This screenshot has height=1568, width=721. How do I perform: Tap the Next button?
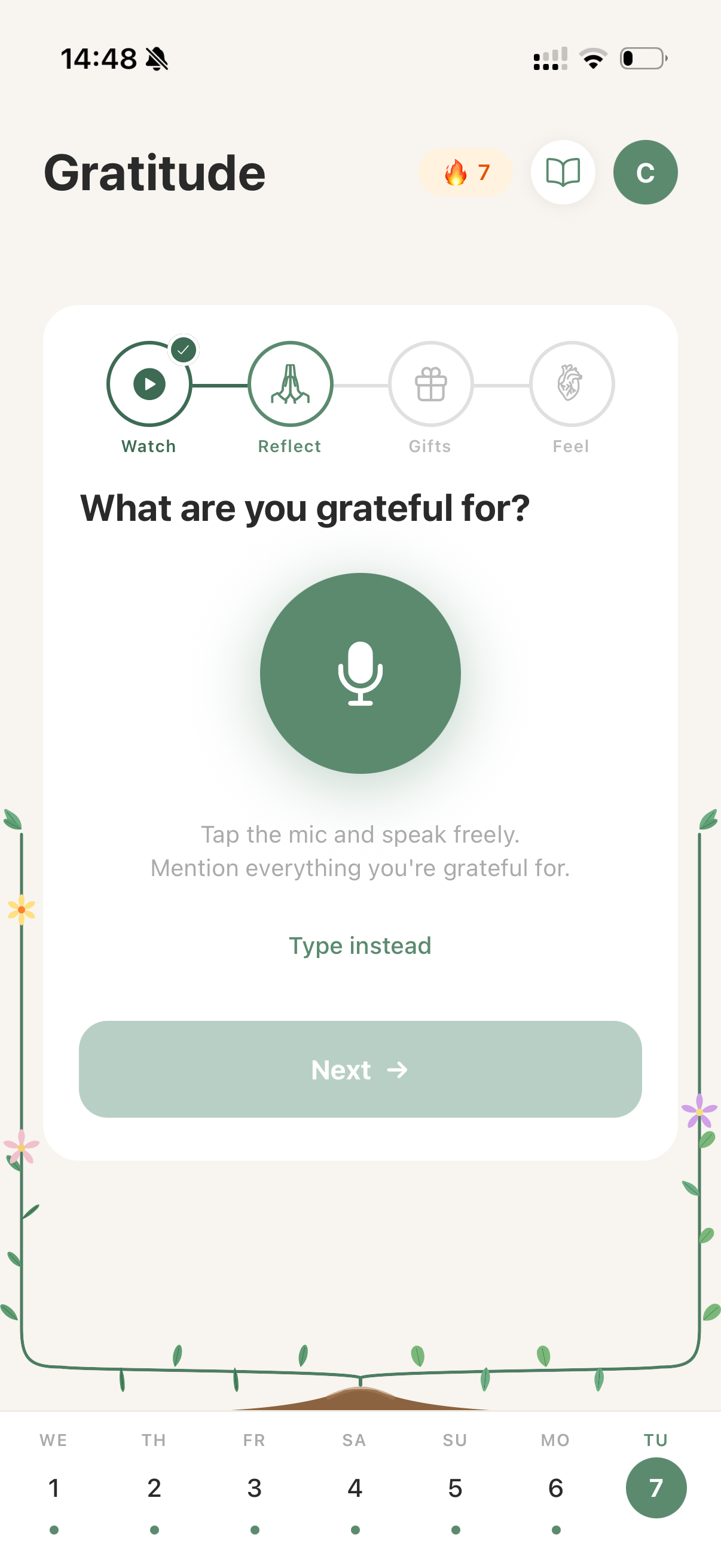[360, 1069]
